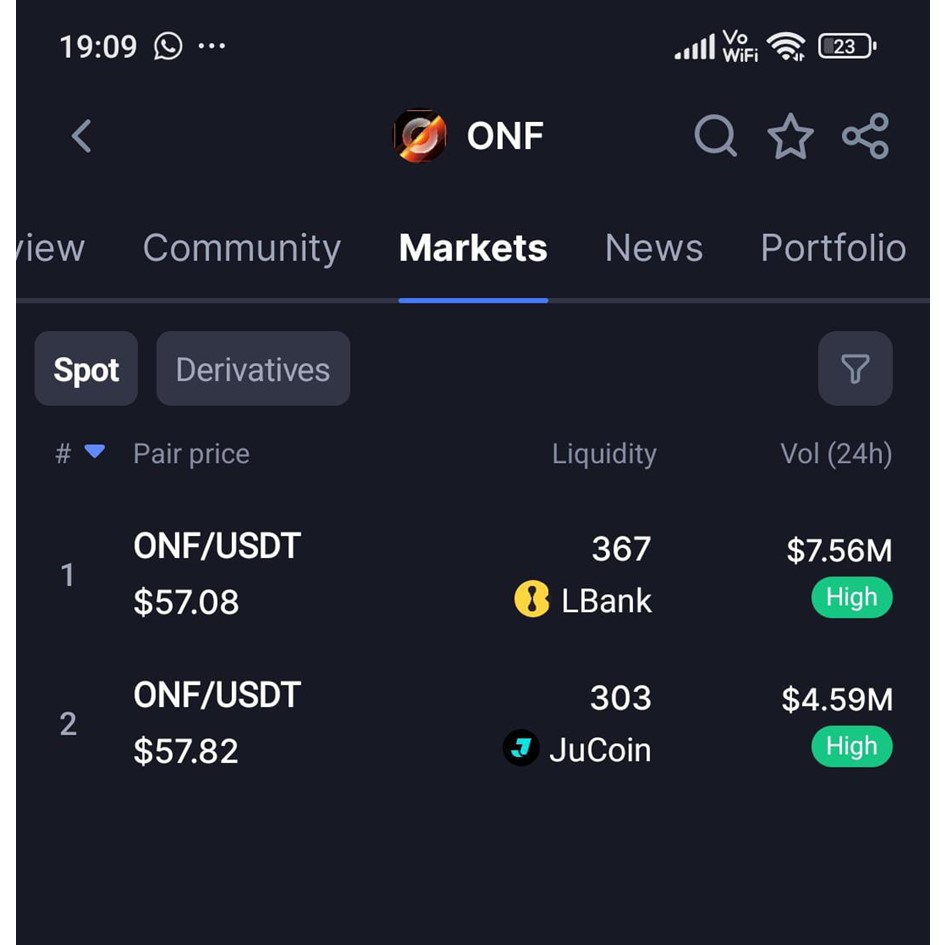Screen dimensions: 945x945
Task: Open the search magnifier icon
Action: [715, 136]
